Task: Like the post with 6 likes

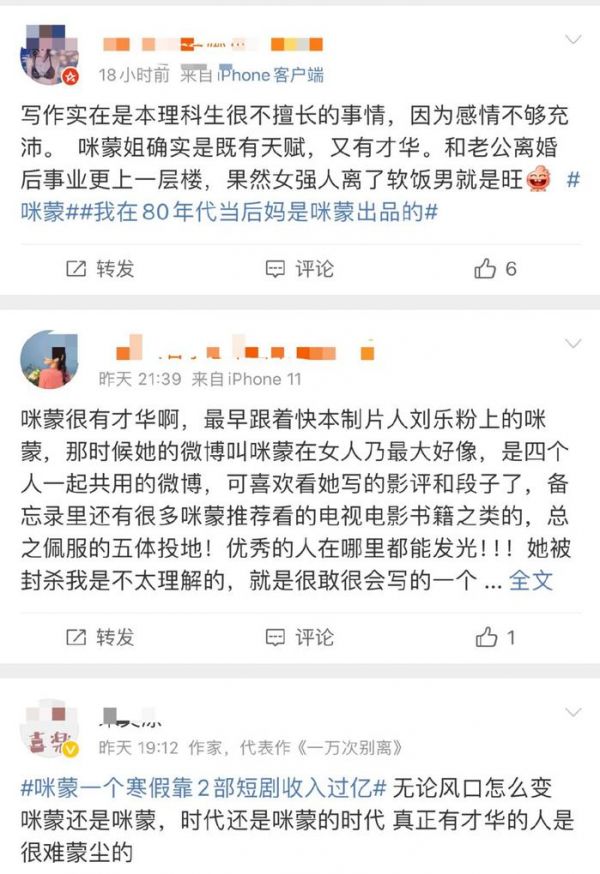Action: 496,268
